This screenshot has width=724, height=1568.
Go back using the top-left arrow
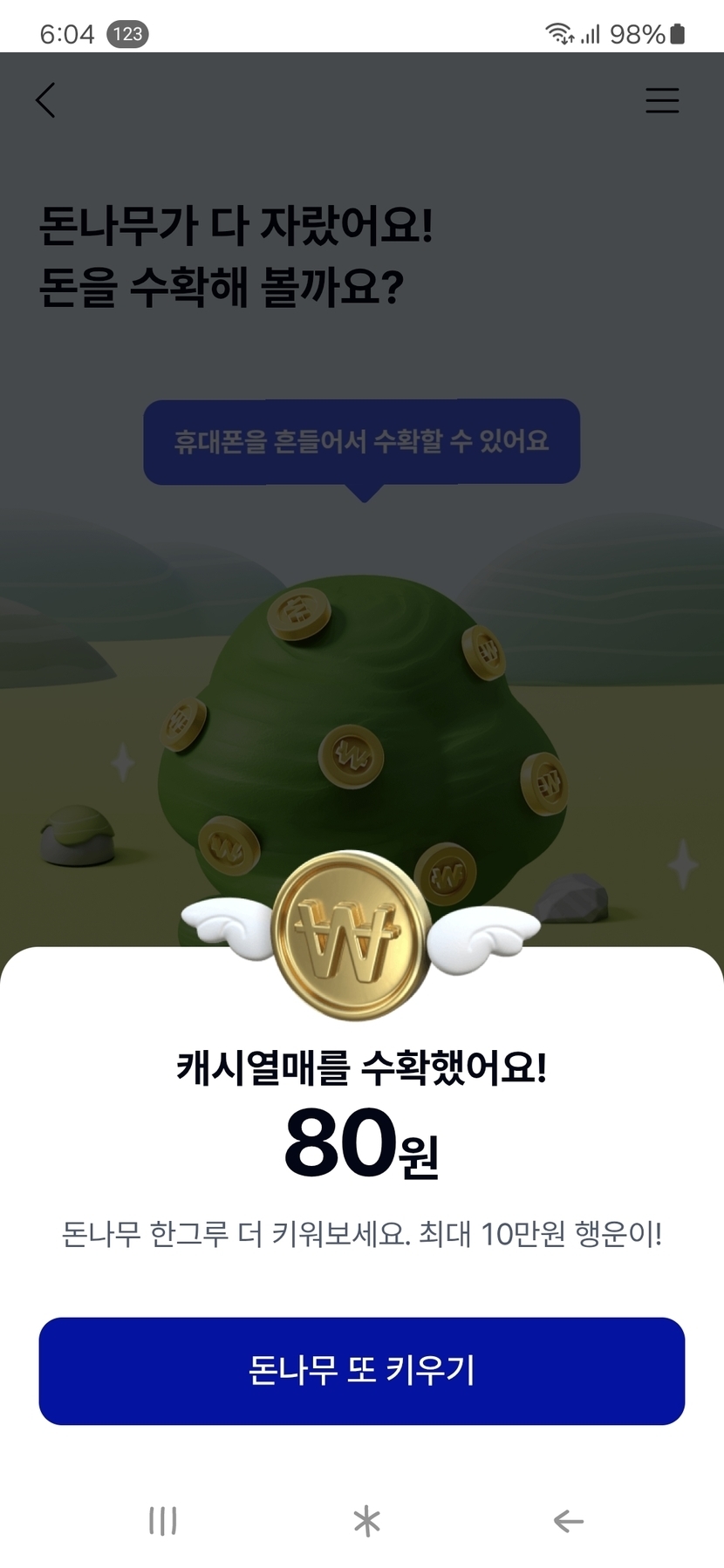tap(46, 100)
